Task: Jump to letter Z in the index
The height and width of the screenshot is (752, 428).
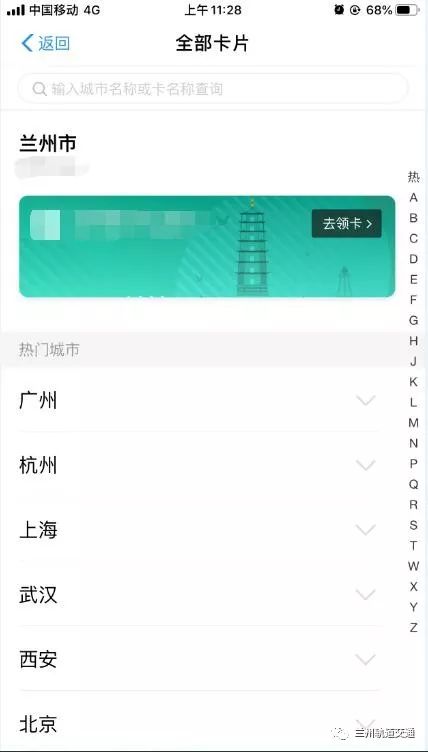Action: coord(414,627)
